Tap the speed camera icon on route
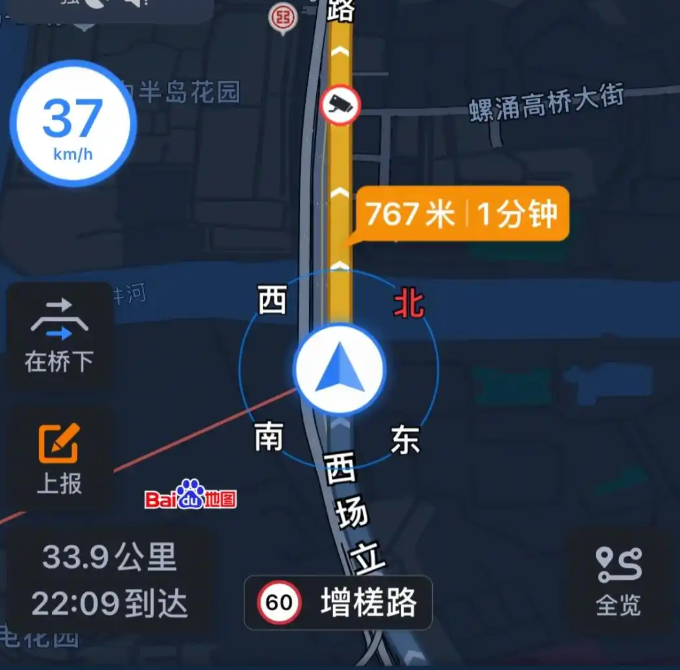This screenshot has height=670, width=680. [x=340, y=102]
